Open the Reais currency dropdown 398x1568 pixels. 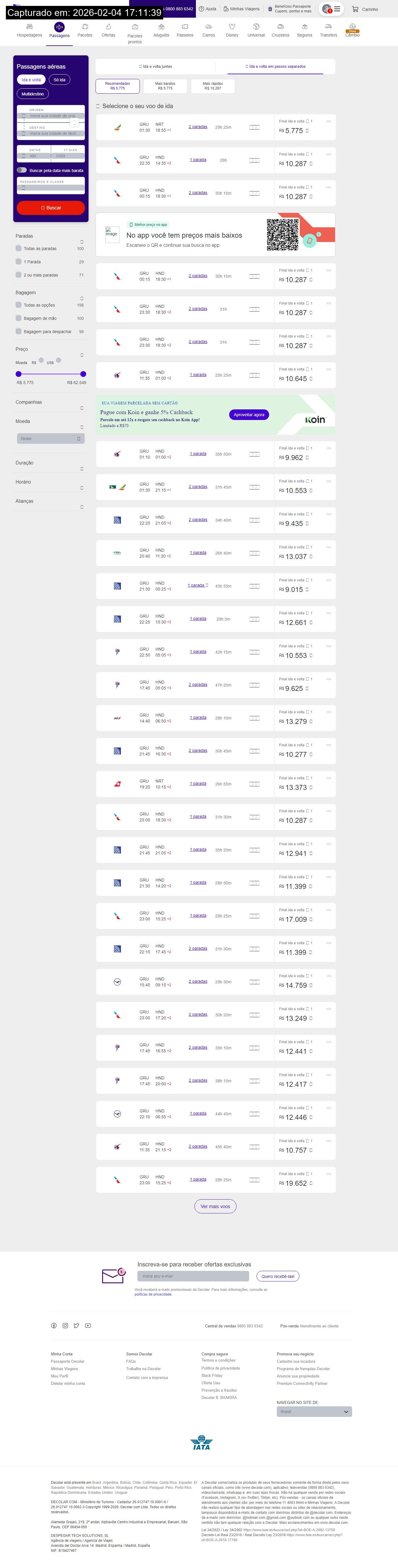pyautogui.click(x=51, y=438)
